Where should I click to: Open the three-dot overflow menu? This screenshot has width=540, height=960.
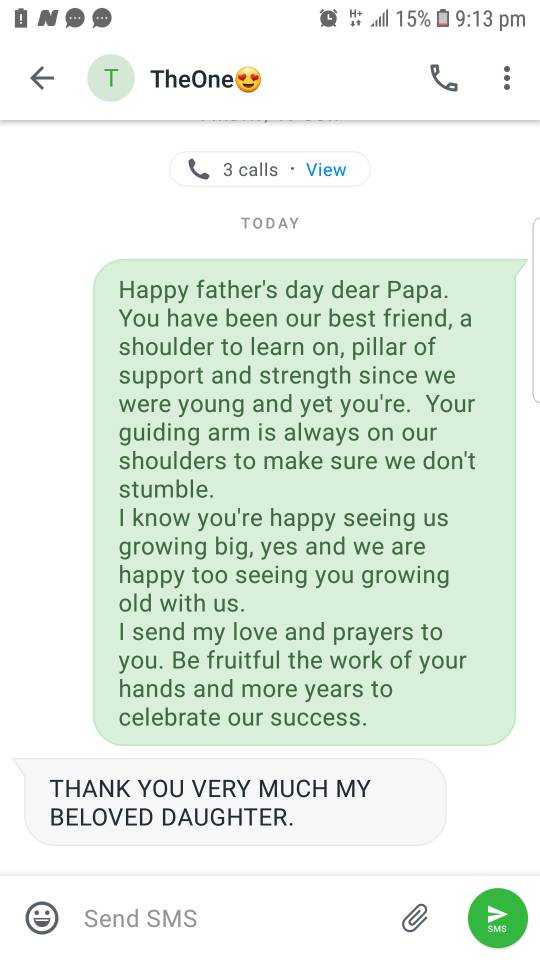(x=506, y=78)
